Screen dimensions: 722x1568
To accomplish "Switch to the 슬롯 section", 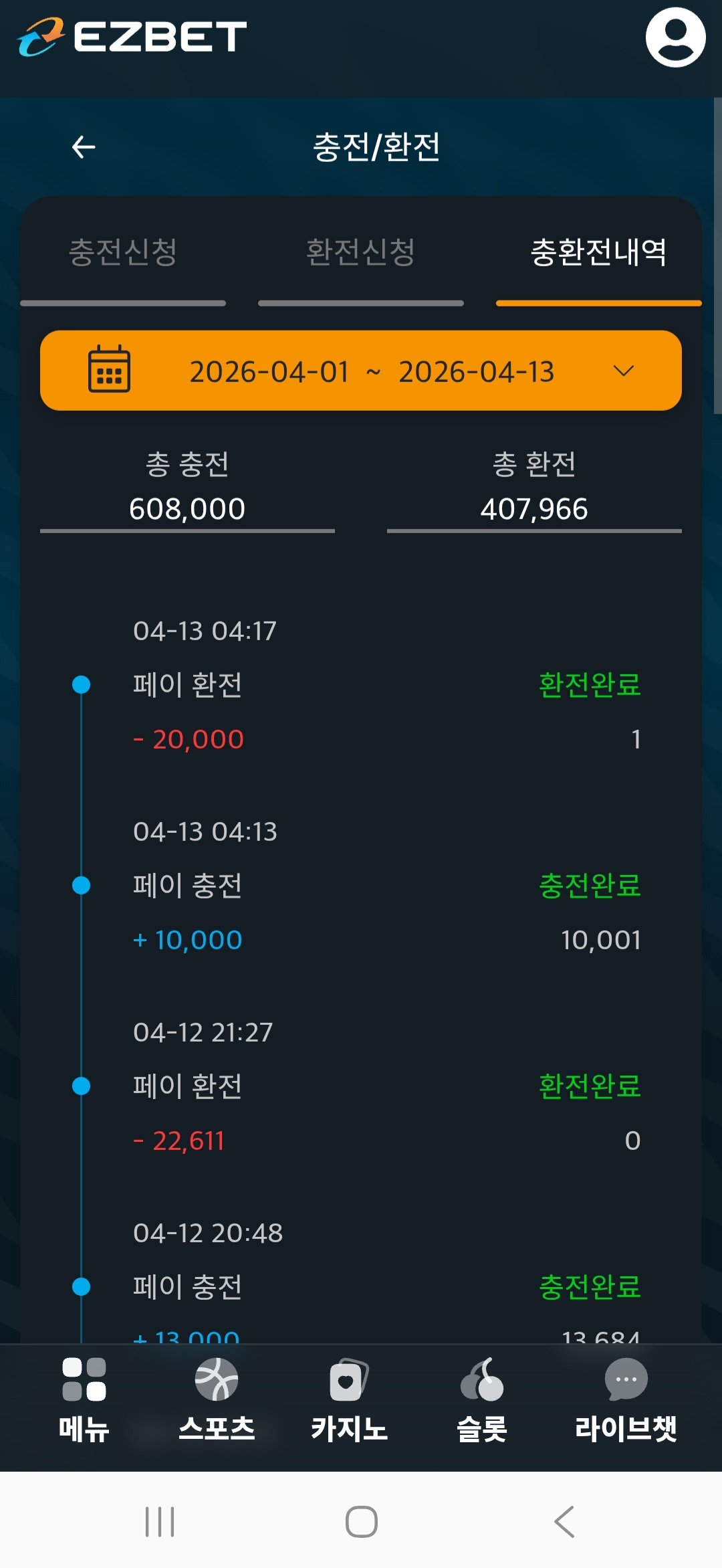I will [481, 1399].
